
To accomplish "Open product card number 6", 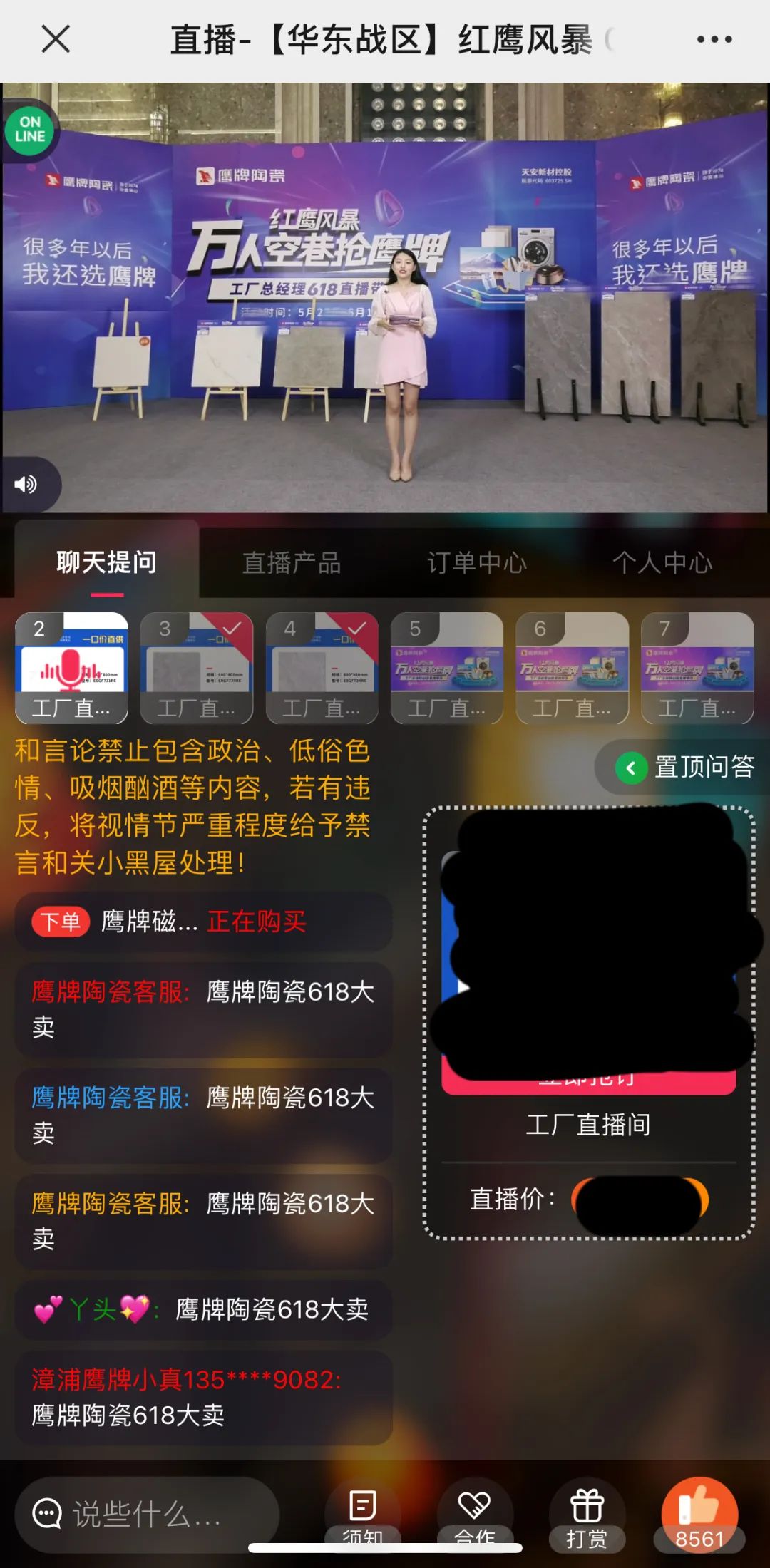I will pyautogui.click(x=573, y=668).
